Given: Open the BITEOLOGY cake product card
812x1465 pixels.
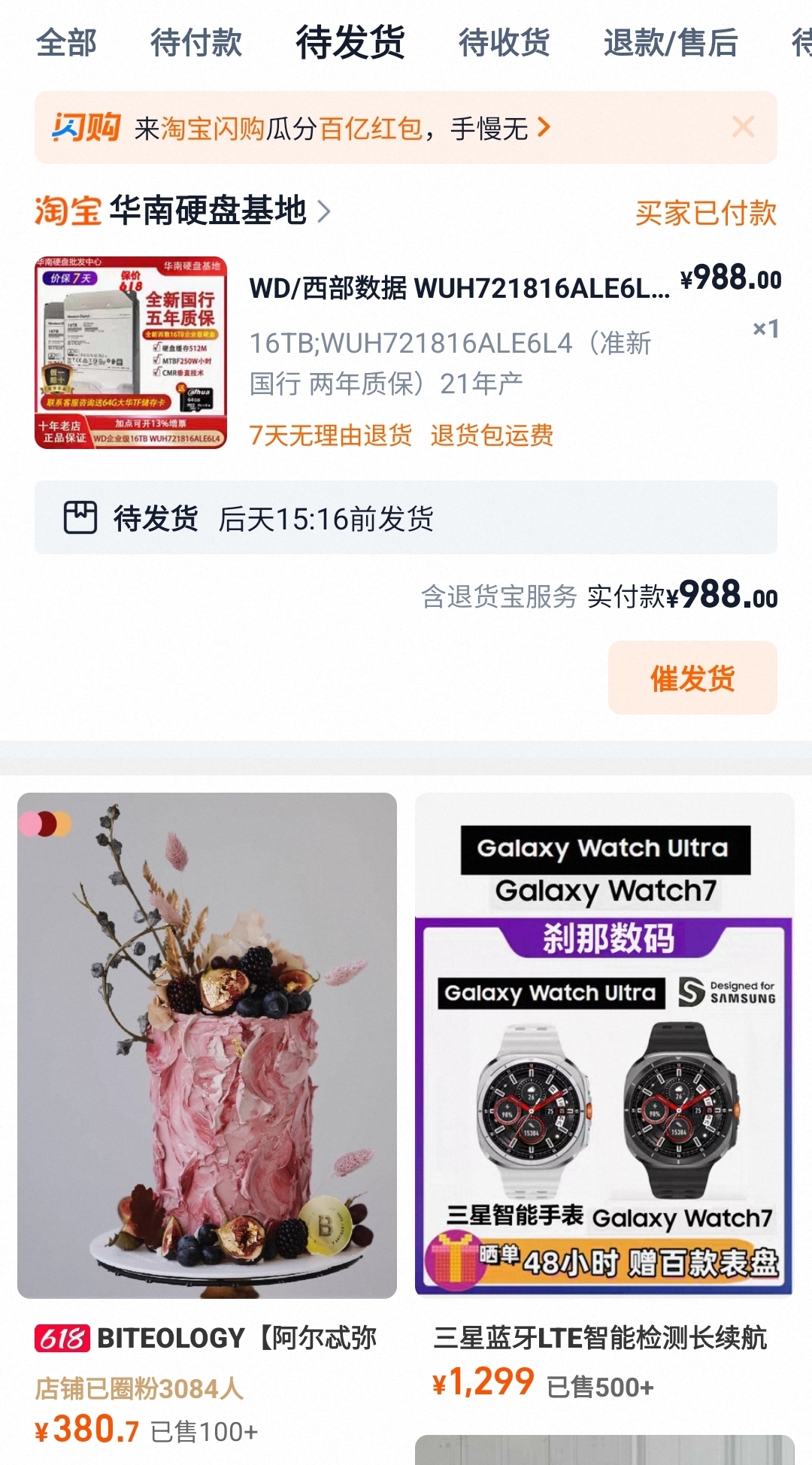Looking at the screenshot, I should (x=207, y=1045).
